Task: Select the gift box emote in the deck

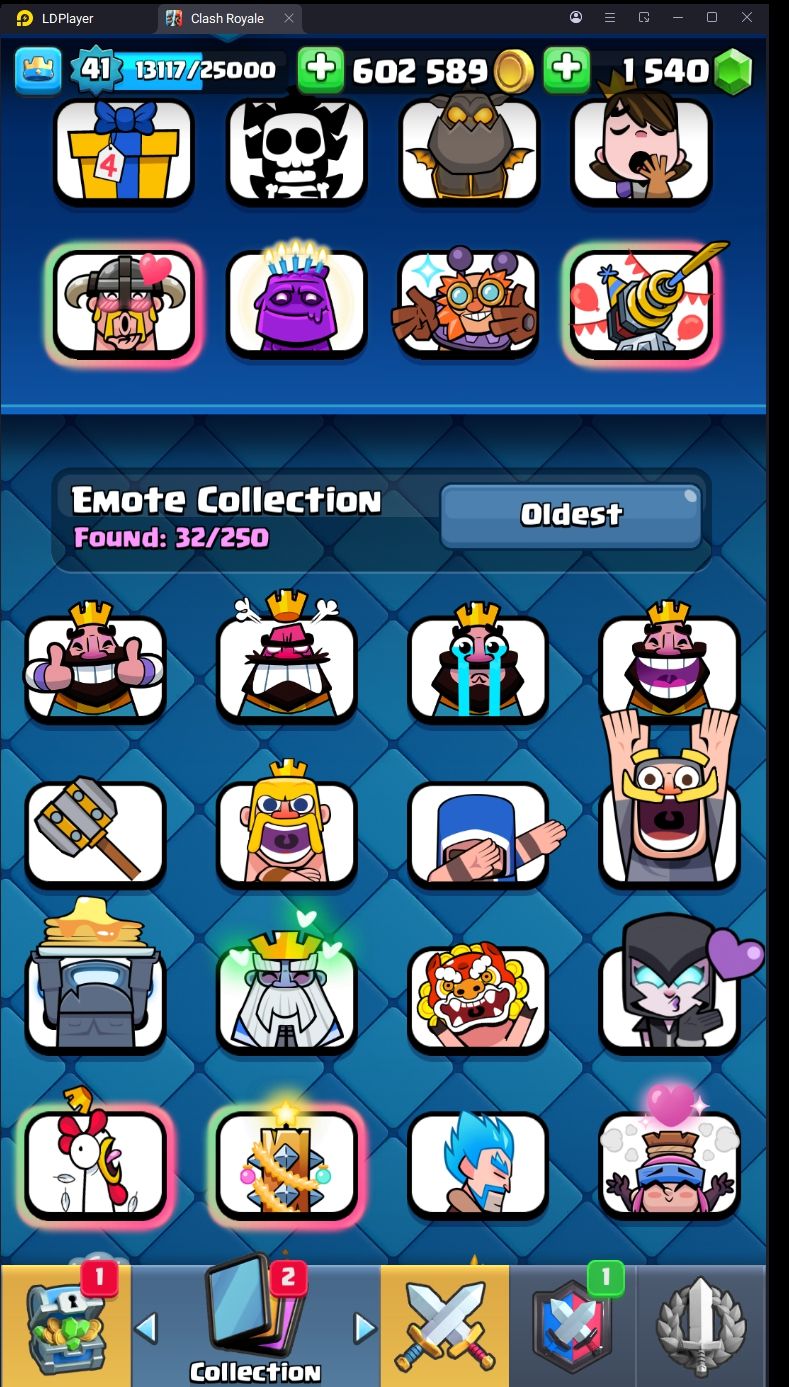Action: point(124,148)
